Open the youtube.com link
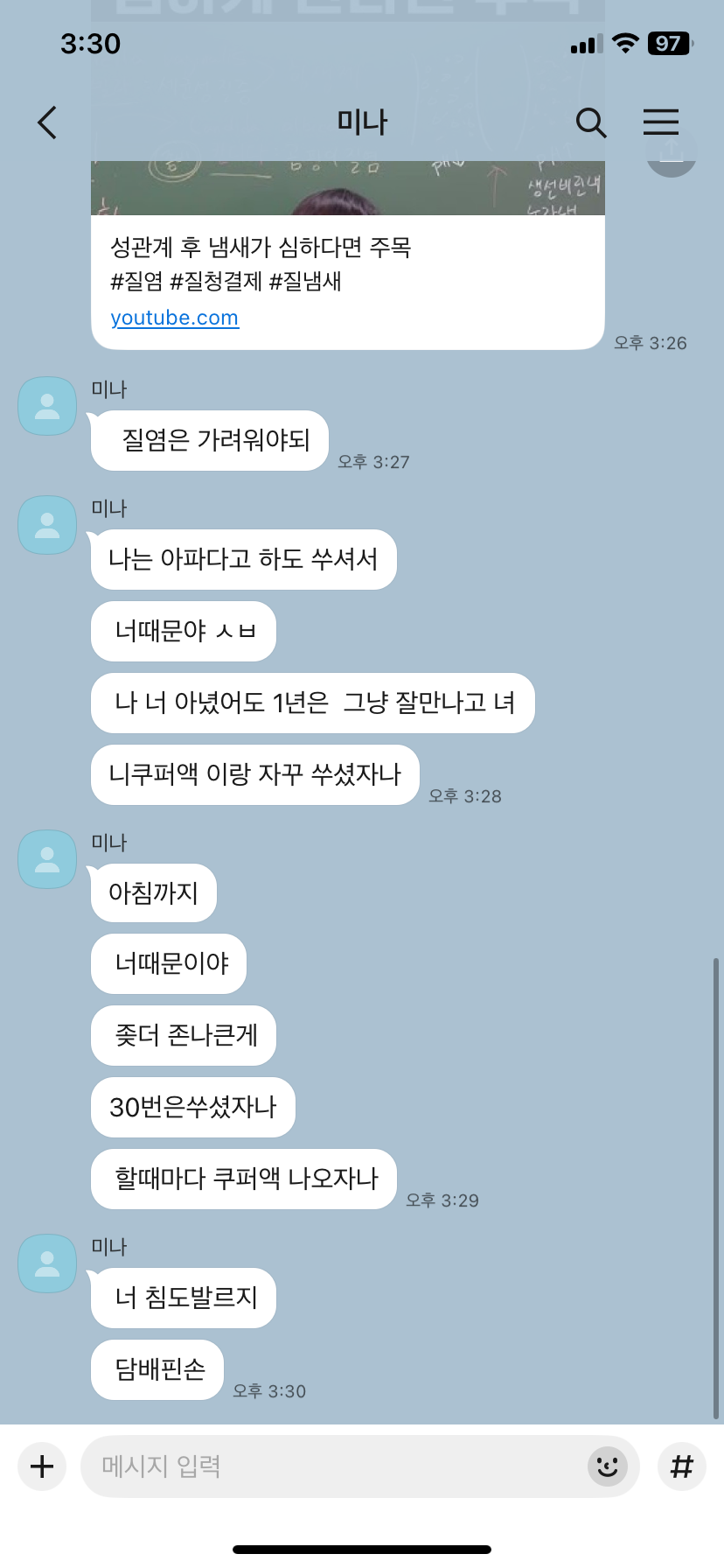Image resolution: width=724 pixels, height=1568 pixels. (x=174, y=318)
